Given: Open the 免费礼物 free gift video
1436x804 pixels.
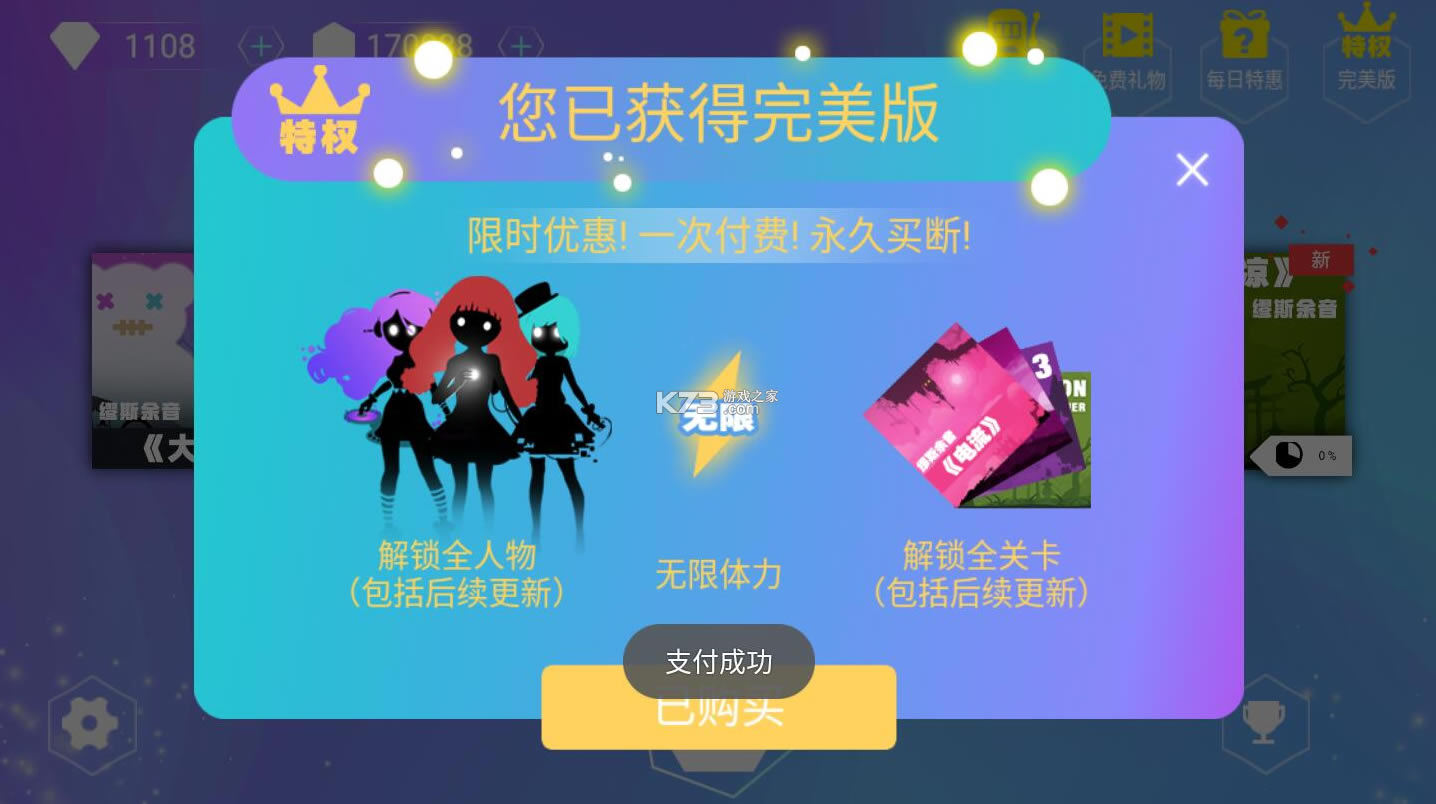Looking at the screenshot, I should click(1128, 52).
